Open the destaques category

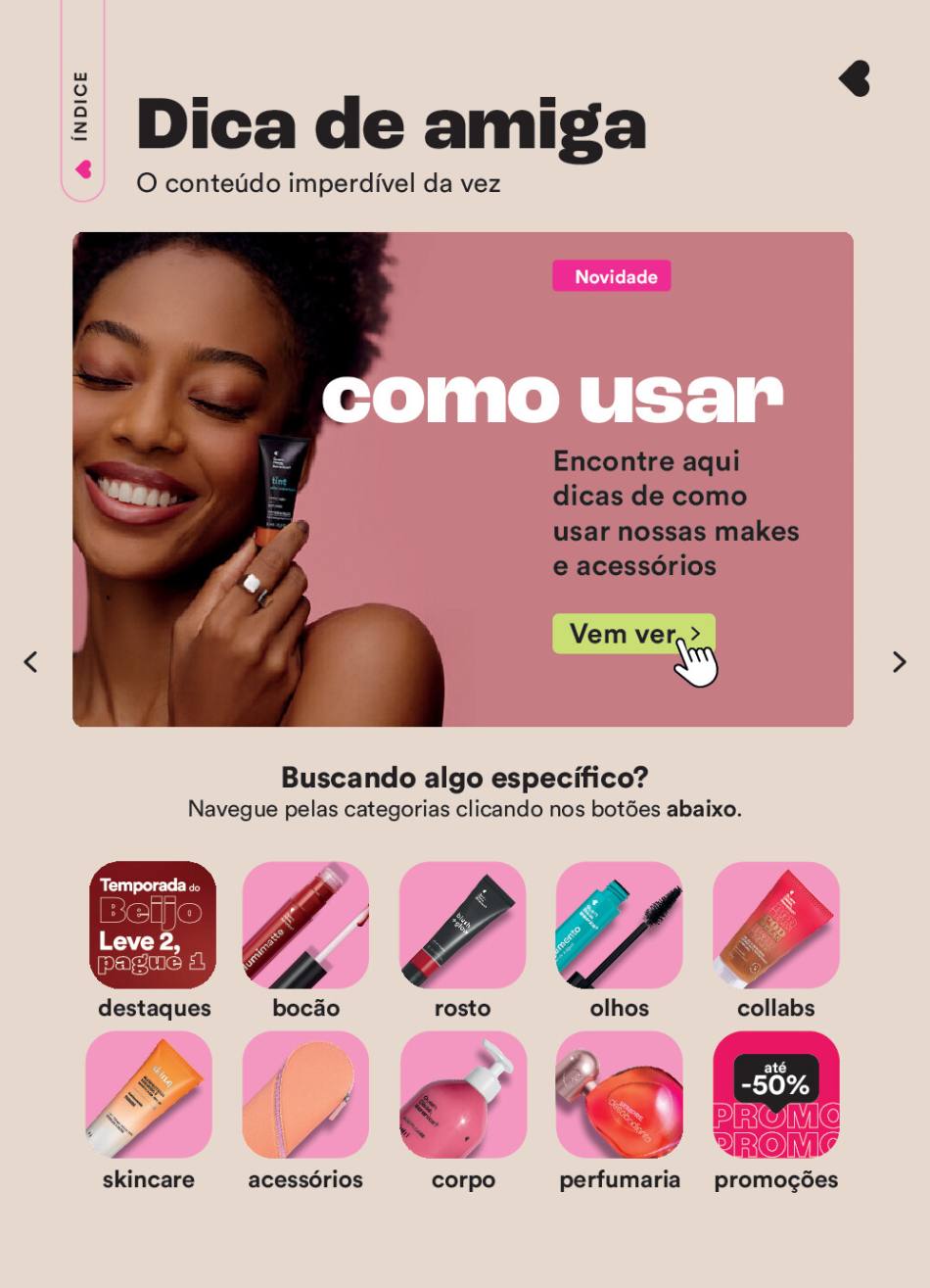coord(153,925)
